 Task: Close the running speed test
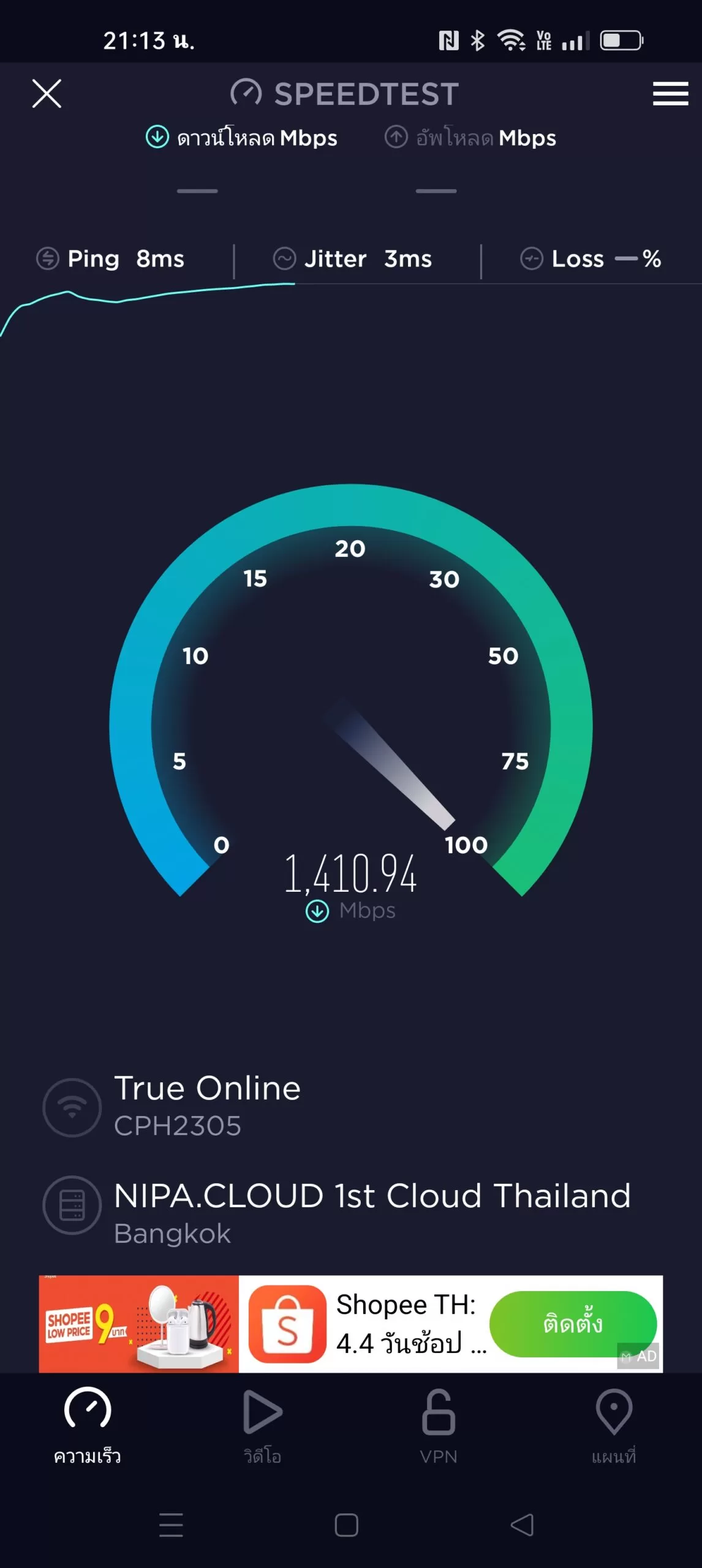click(x=47, y=94)
